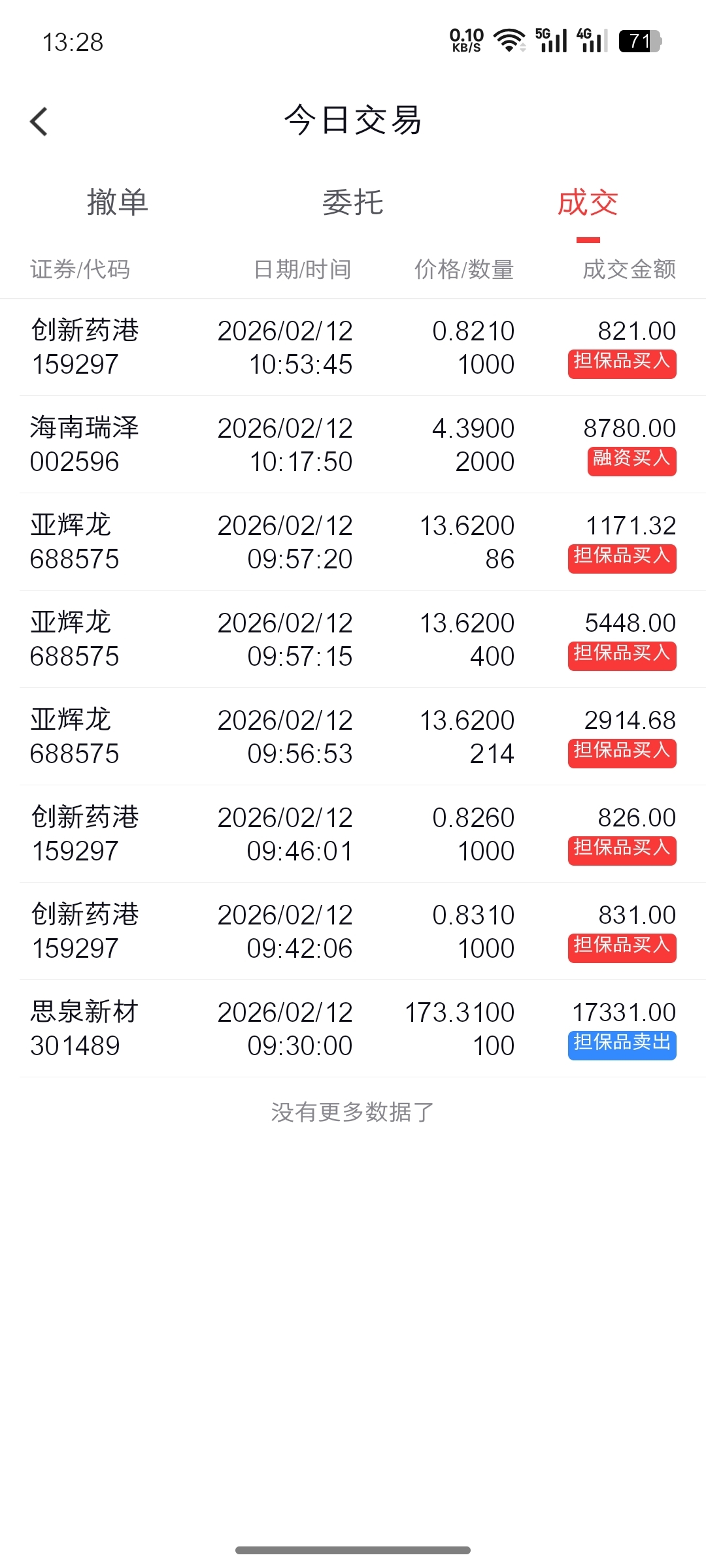This screenshot has width=706, height=1568.
Task: View 创新药港 trade at 09:42:06
Action: click(353, 931)
